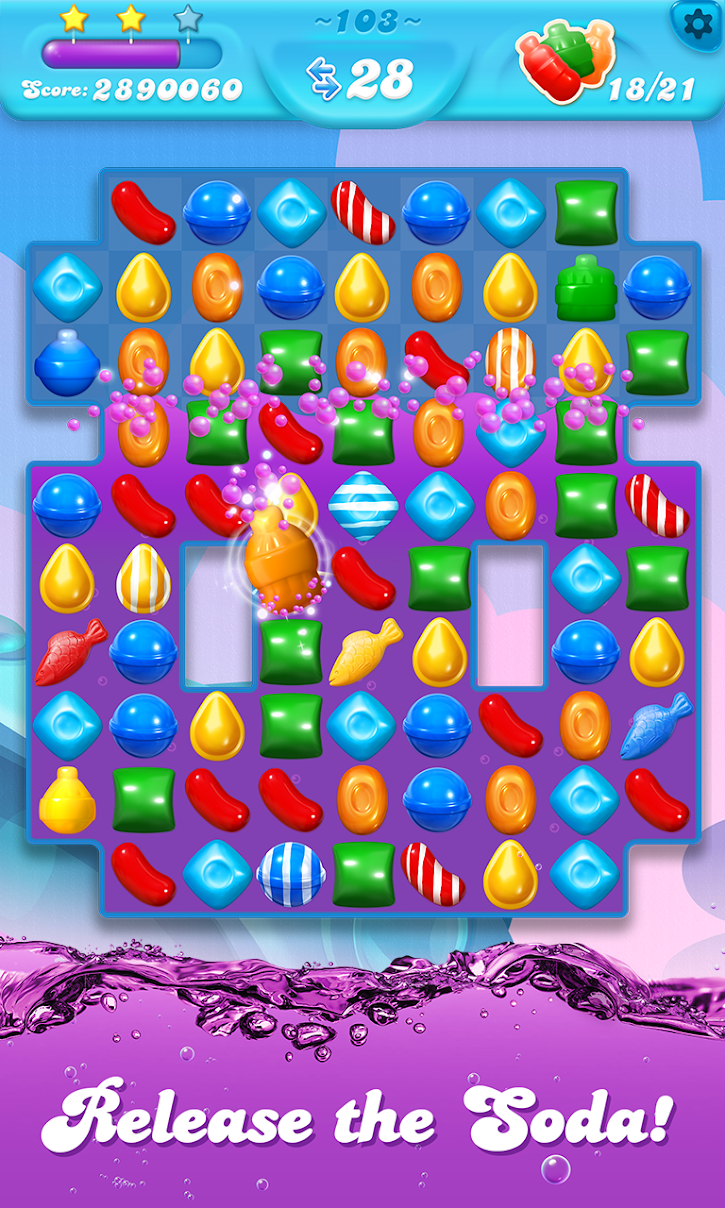Open the settings gear
This screenshot has width=725, height=1208.
pyautogui.click(x=699, y=22)
